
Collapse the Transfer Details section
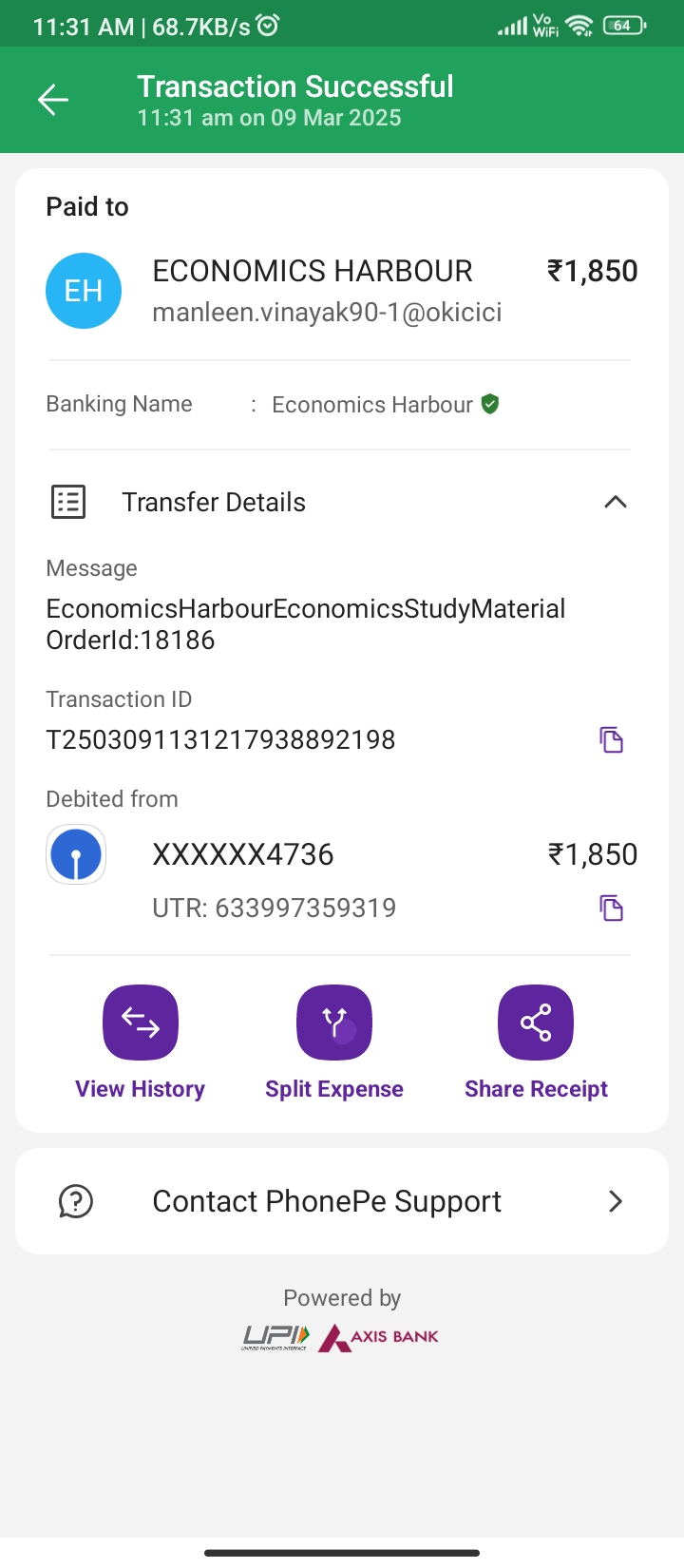tap(615, 502)
